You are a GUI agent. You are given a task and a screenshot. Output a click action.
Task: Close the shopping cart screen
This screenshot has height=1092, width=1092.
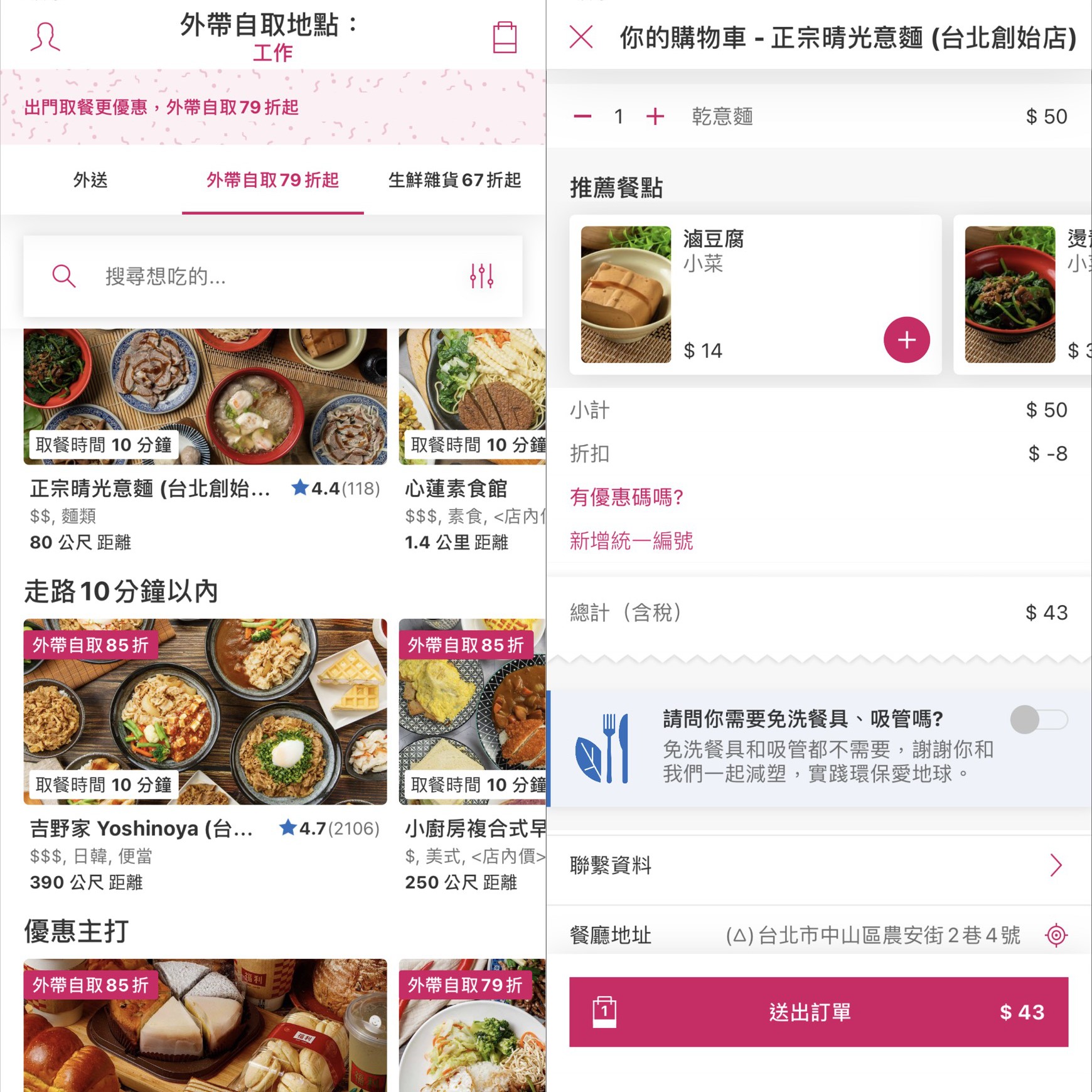pos(581,37)
